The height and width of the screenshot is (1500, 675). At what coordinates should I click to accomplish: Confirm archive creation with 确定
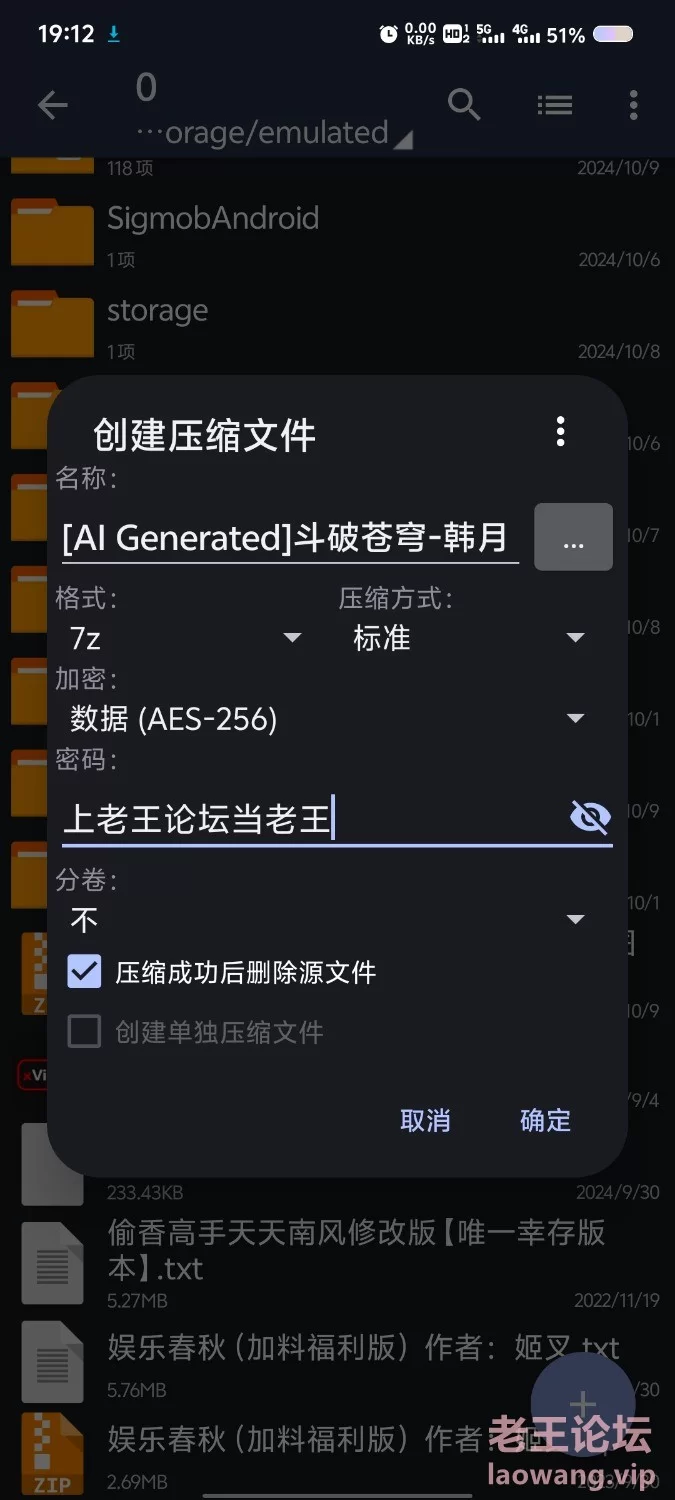(545, 1120)
